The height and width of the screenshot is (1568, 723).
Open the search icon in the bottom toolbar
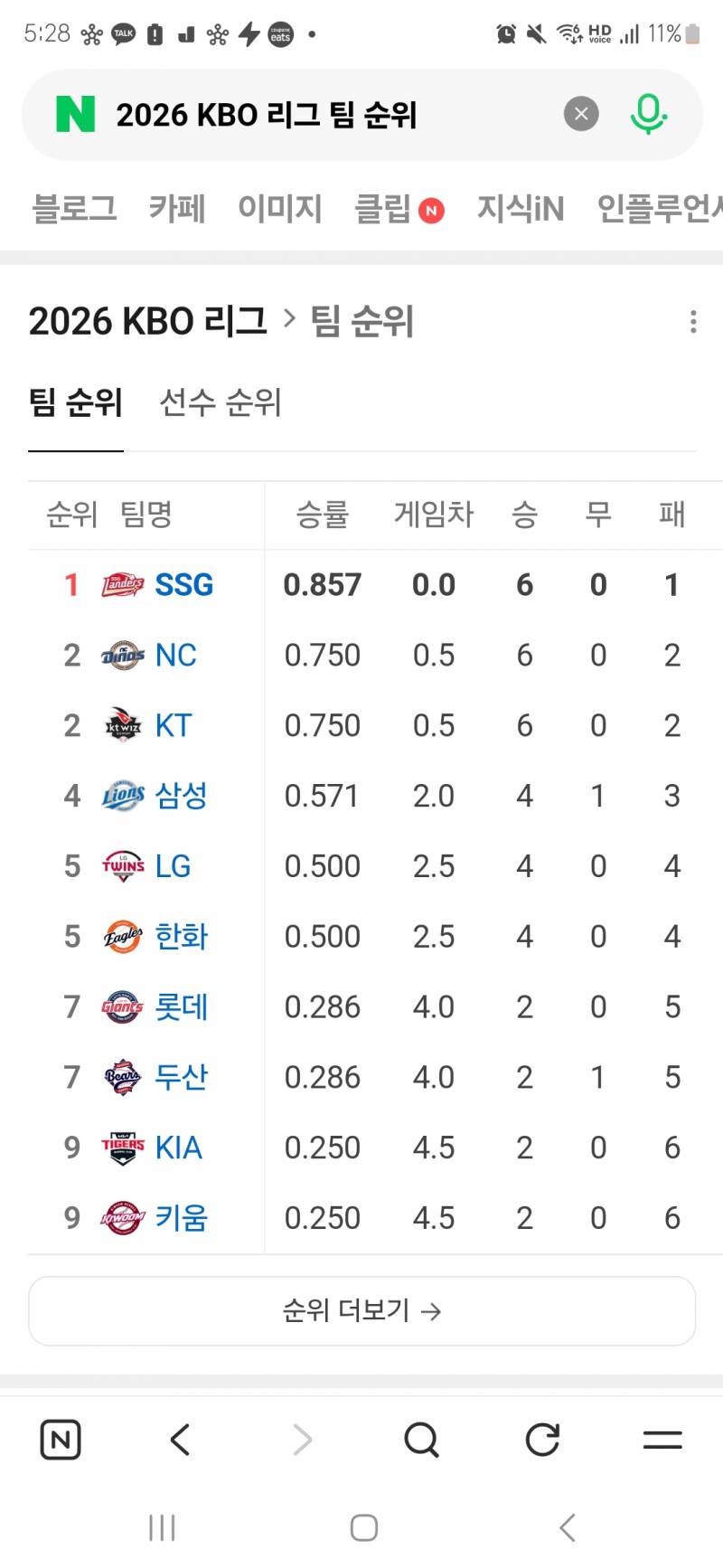[421, 1438]
